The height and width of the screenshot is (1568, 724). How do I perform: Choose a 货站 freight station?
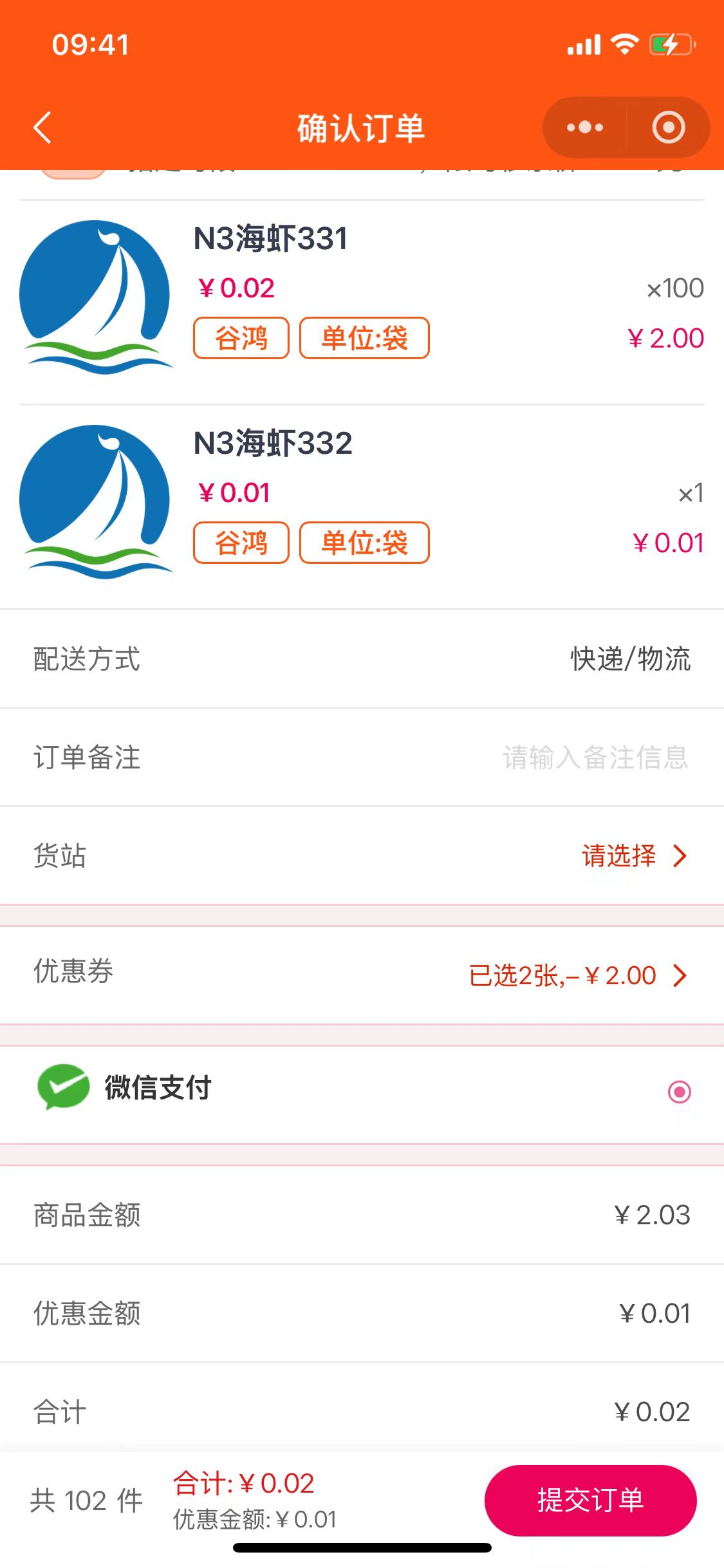pyautogui.click(x=633, y=856)
